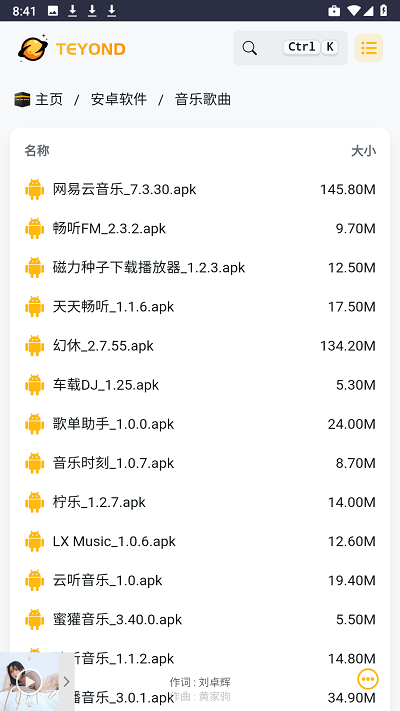
Task: Open 云听音乐_1.0.apk
Action: [x=200, y=580]
